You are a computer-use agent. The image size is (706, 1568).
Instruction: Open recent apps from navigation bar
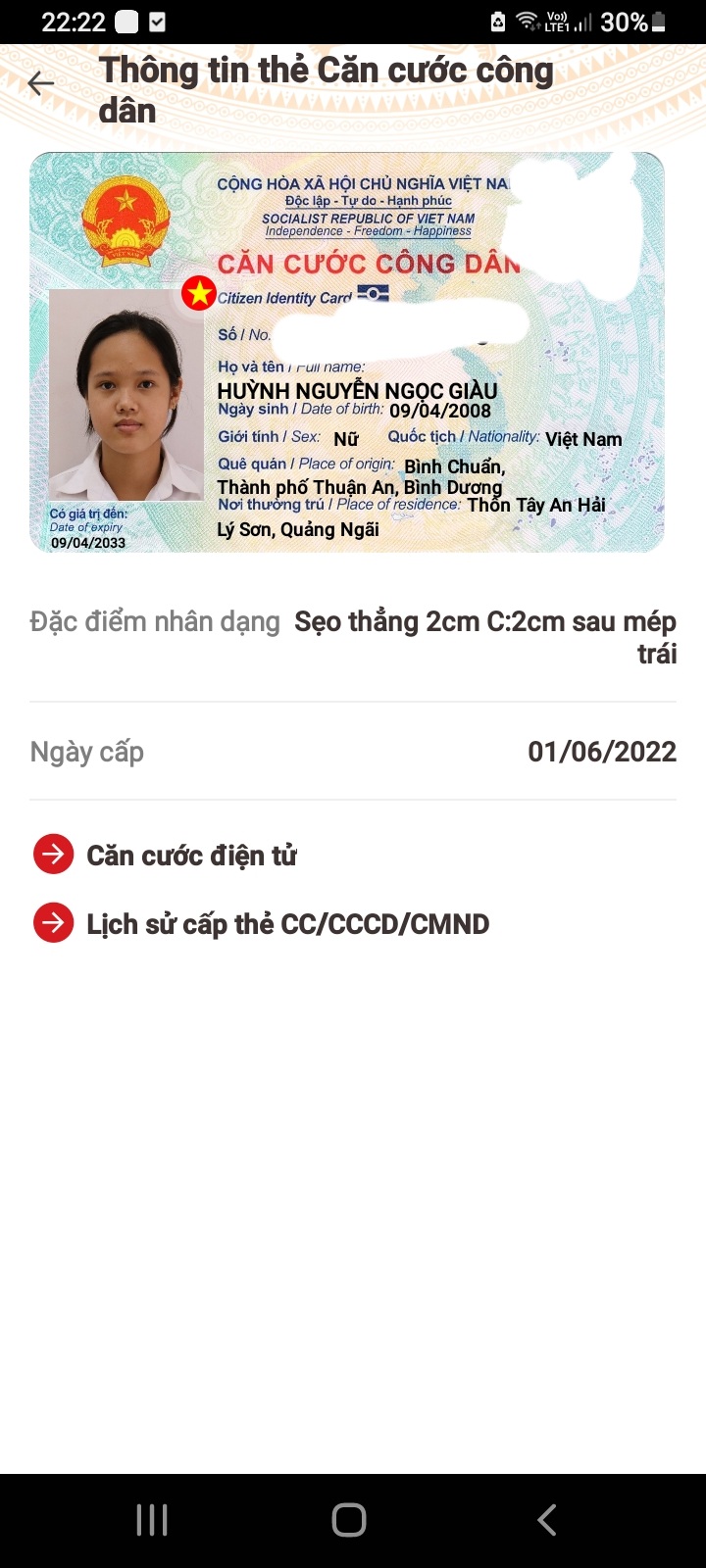(x=152, y=1520)
